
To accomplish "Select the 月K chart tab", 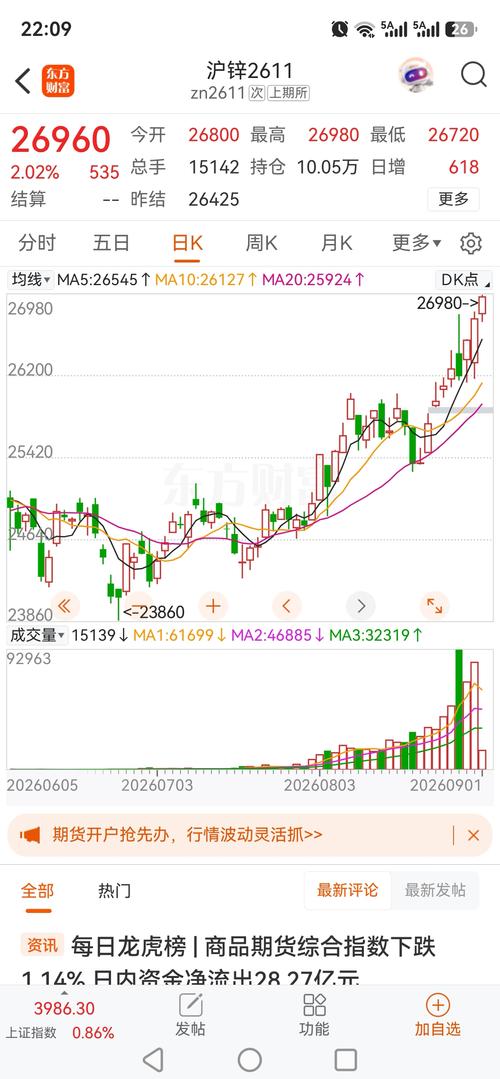I will (336, 243).
